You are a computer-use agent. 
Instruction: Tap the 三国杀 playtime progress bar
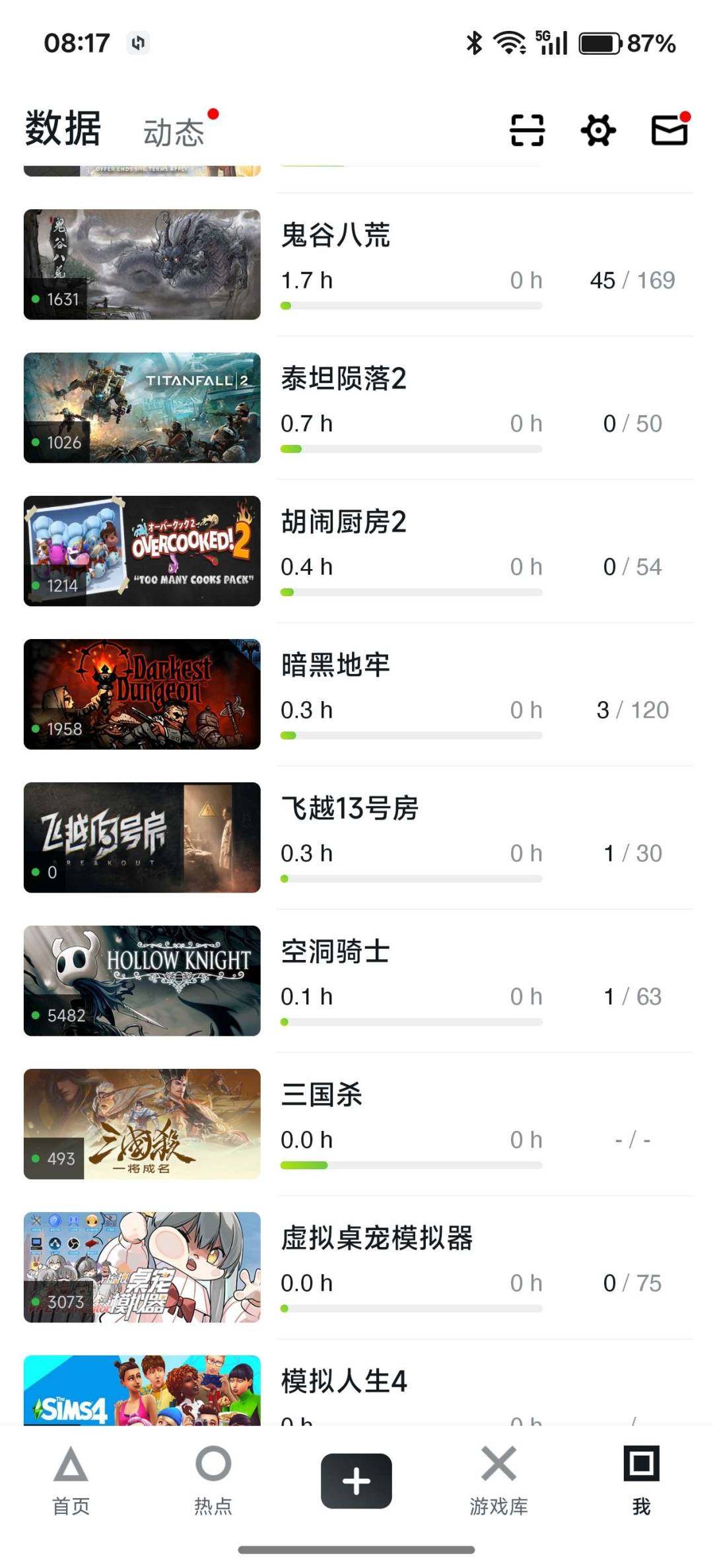tap(411, 1165)
